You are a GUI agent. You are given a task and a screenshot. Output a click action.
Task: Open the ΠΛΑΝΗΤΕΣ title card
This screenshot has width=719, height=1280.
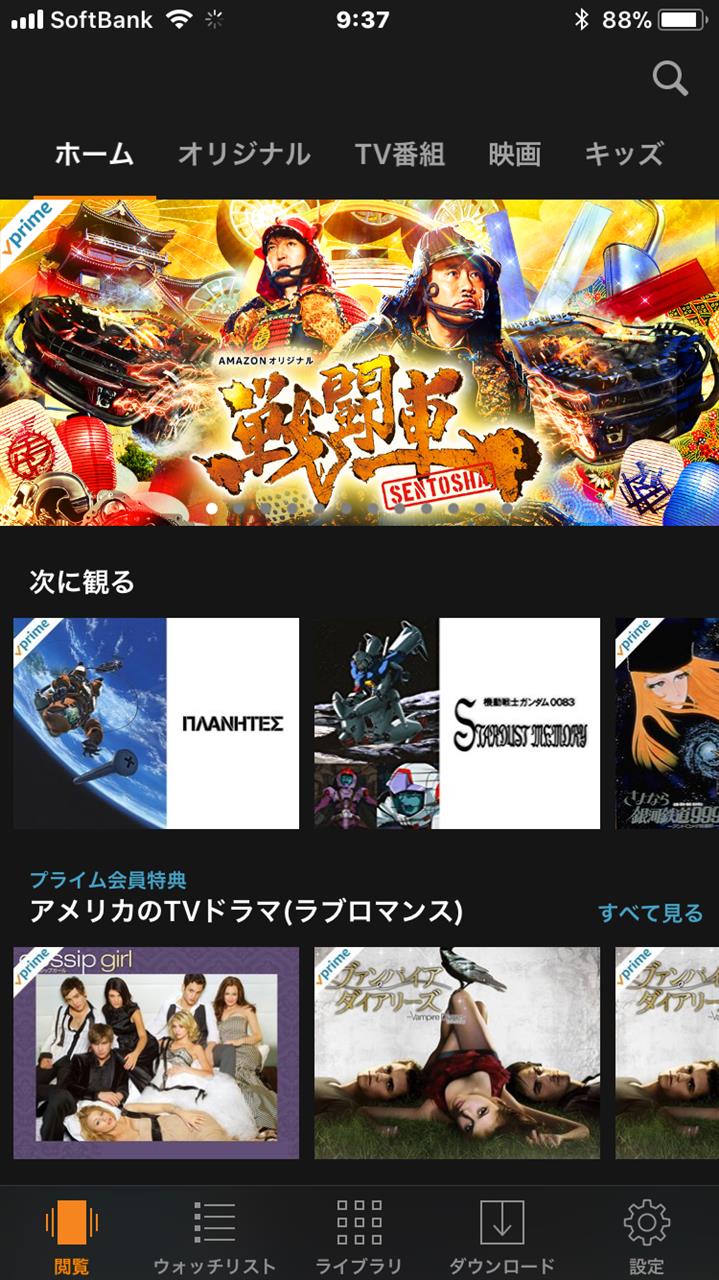pyautogui.click(x=156, y=723)
